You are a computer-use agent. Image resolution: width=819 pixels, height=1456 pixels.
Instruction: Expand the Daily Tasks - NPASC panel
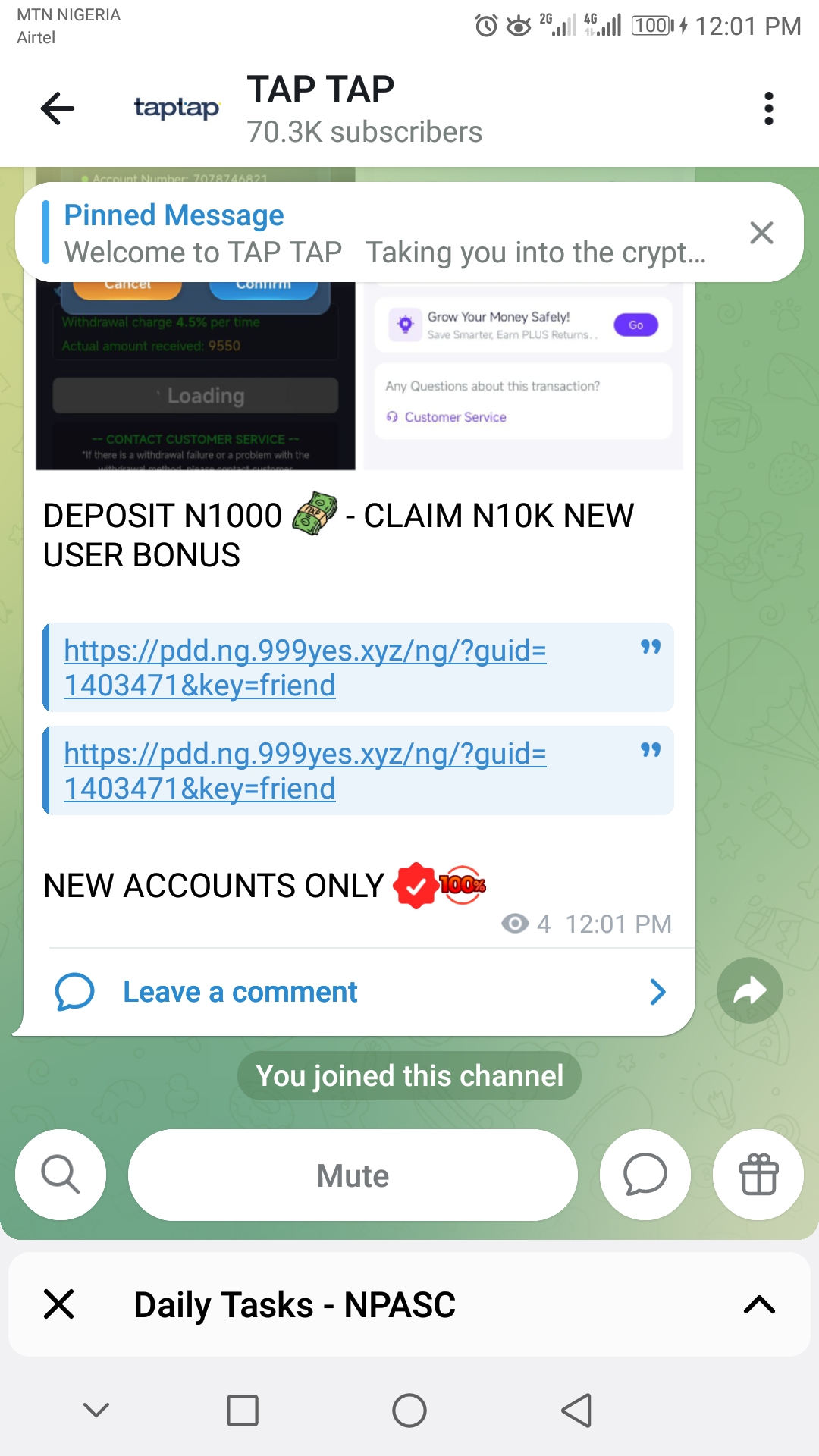point(759,1304)
